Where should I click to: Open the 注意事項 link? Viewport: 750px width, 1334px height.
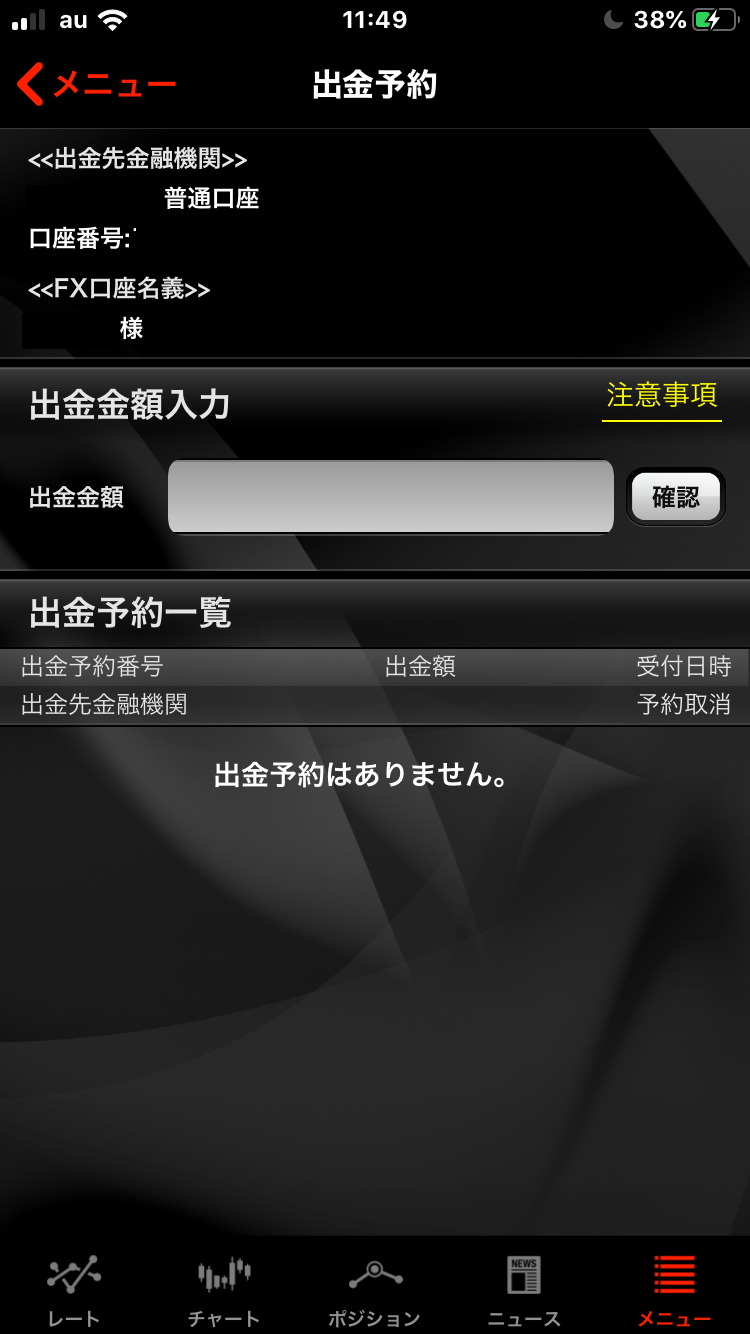coord(662,396)
